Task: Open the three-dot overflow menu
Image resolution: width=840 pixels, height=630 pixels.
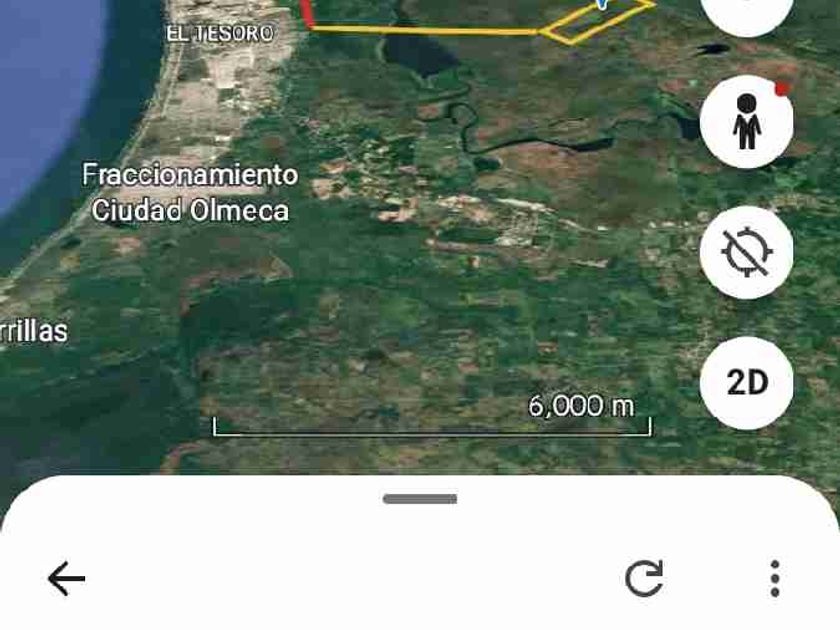Action: click(775, 579)
